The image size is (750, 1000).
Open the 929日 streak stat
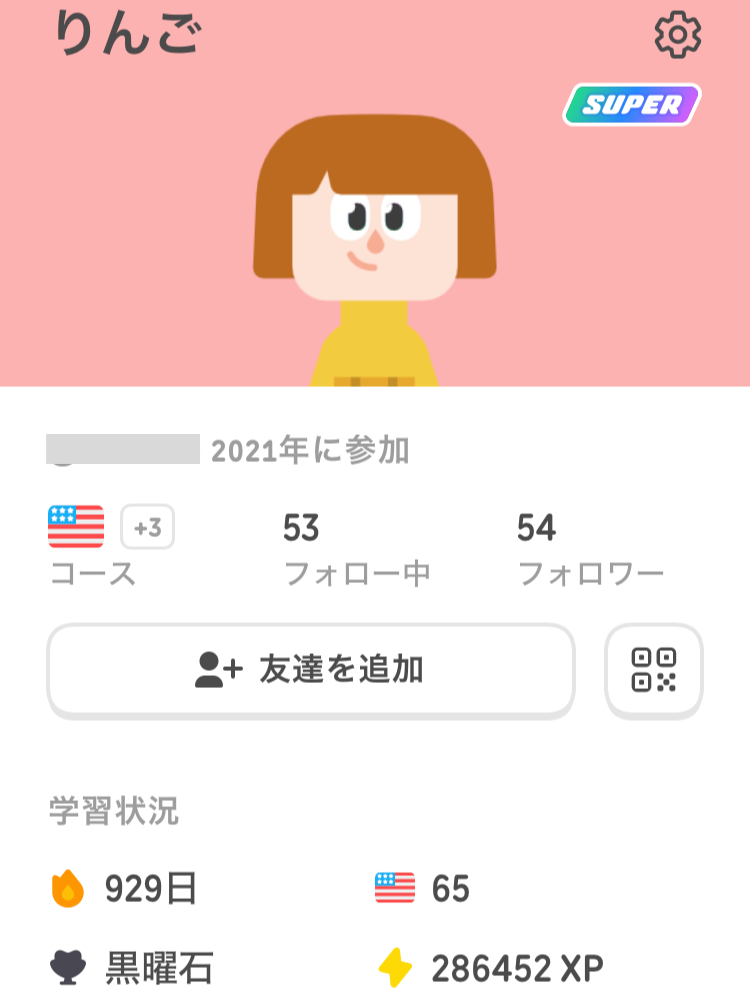(125, 888)
